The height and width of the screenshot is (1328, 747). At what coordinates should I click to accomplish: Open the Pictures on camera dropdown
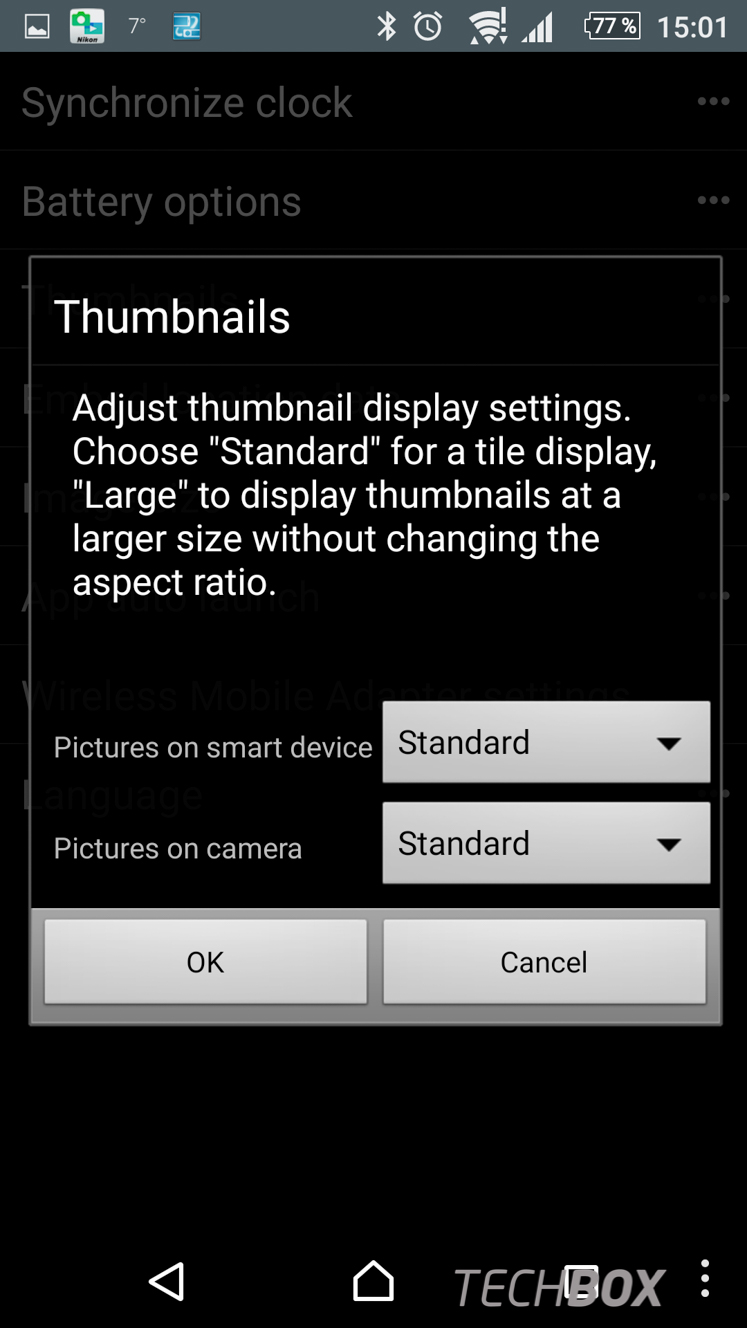tap(546, 843)
